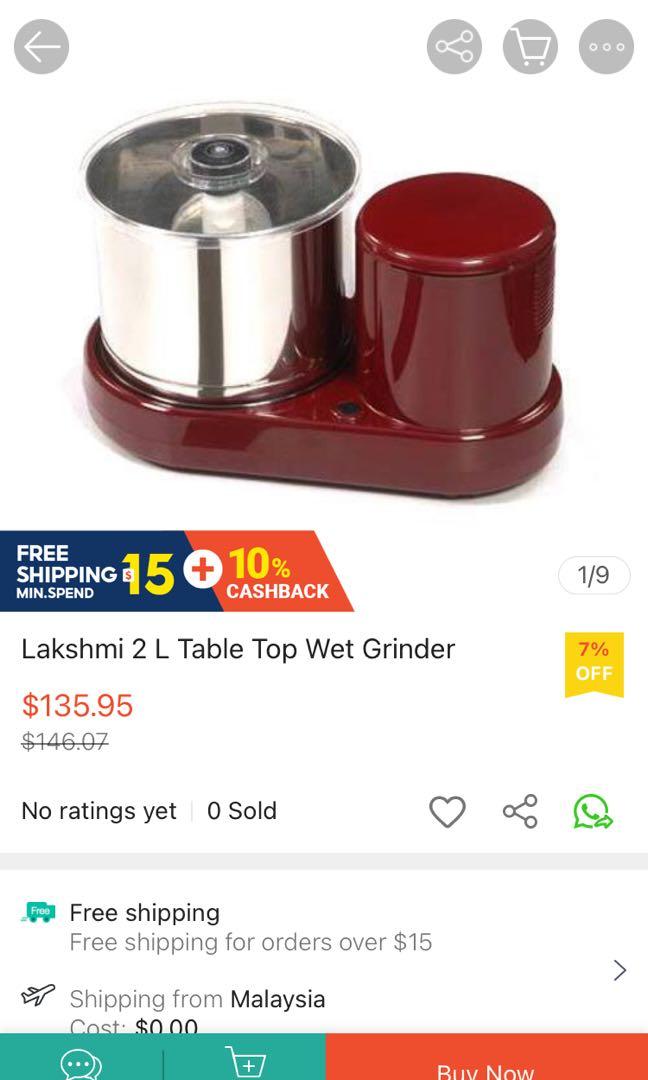648x1080 pixels.
Task: Chat with the seller
Action: (x=81, y=1062)
